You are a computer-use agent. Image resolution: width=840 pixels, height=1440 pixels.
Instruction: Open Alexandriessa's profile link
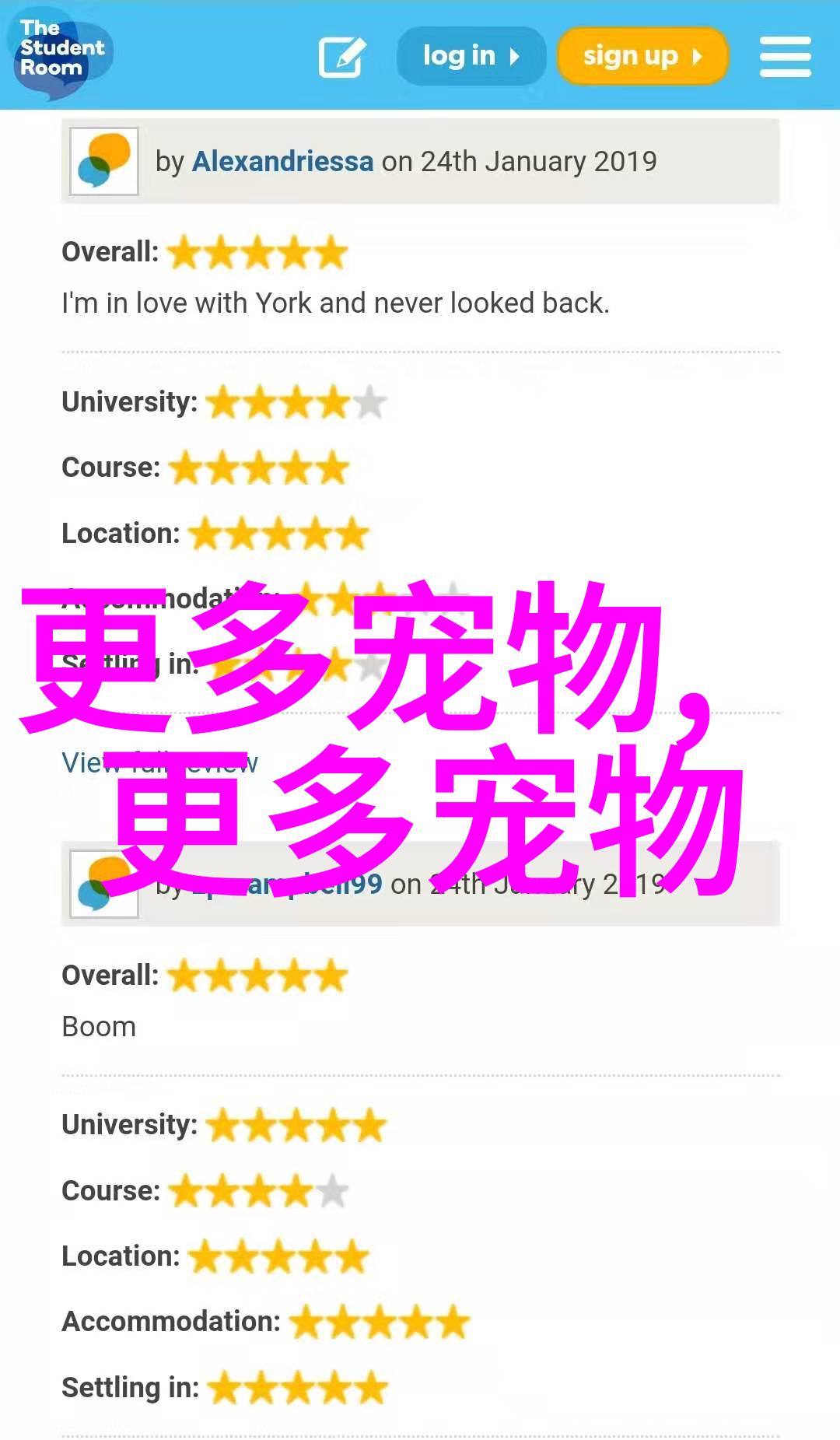point(282,161)
